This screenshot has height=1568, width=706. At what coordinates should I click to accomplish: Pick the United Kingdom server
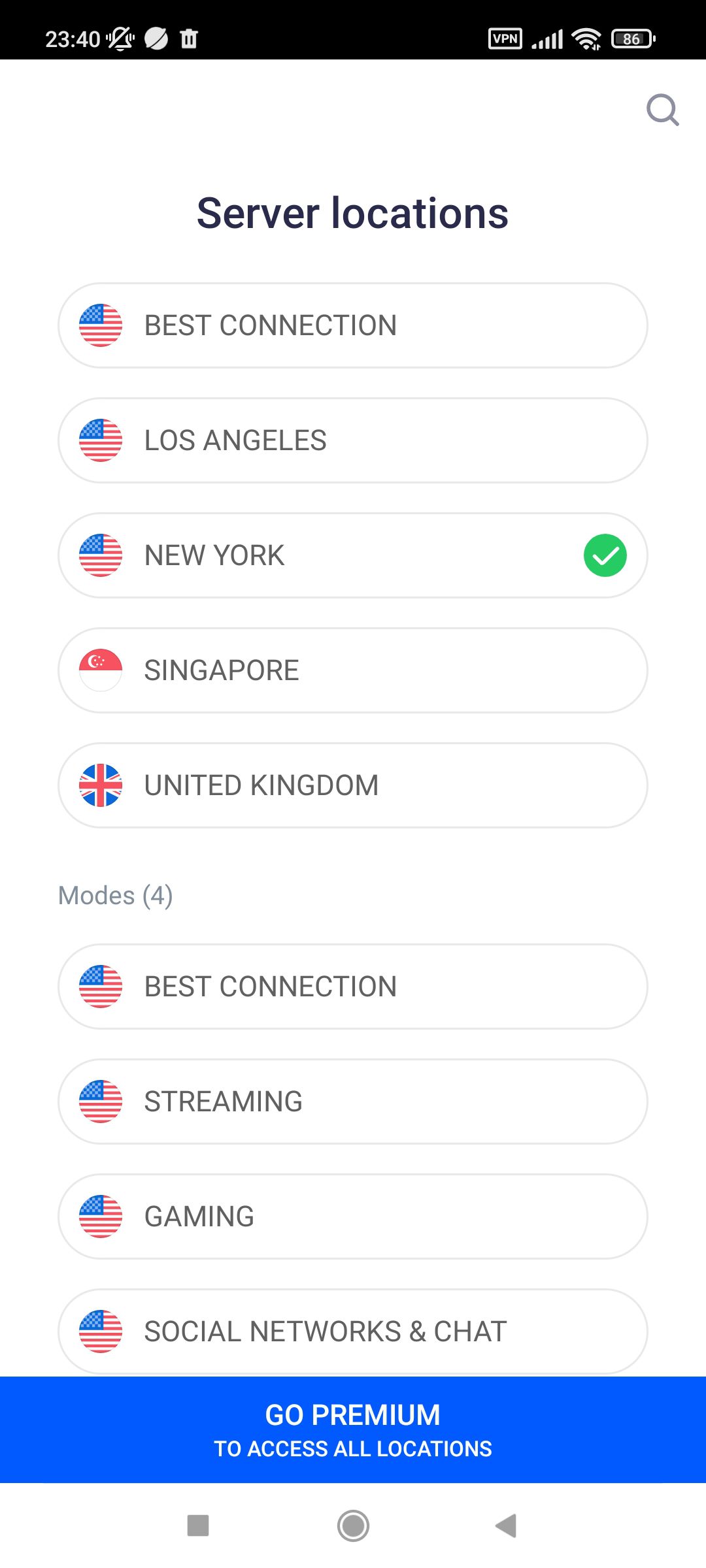click(353, 785)
